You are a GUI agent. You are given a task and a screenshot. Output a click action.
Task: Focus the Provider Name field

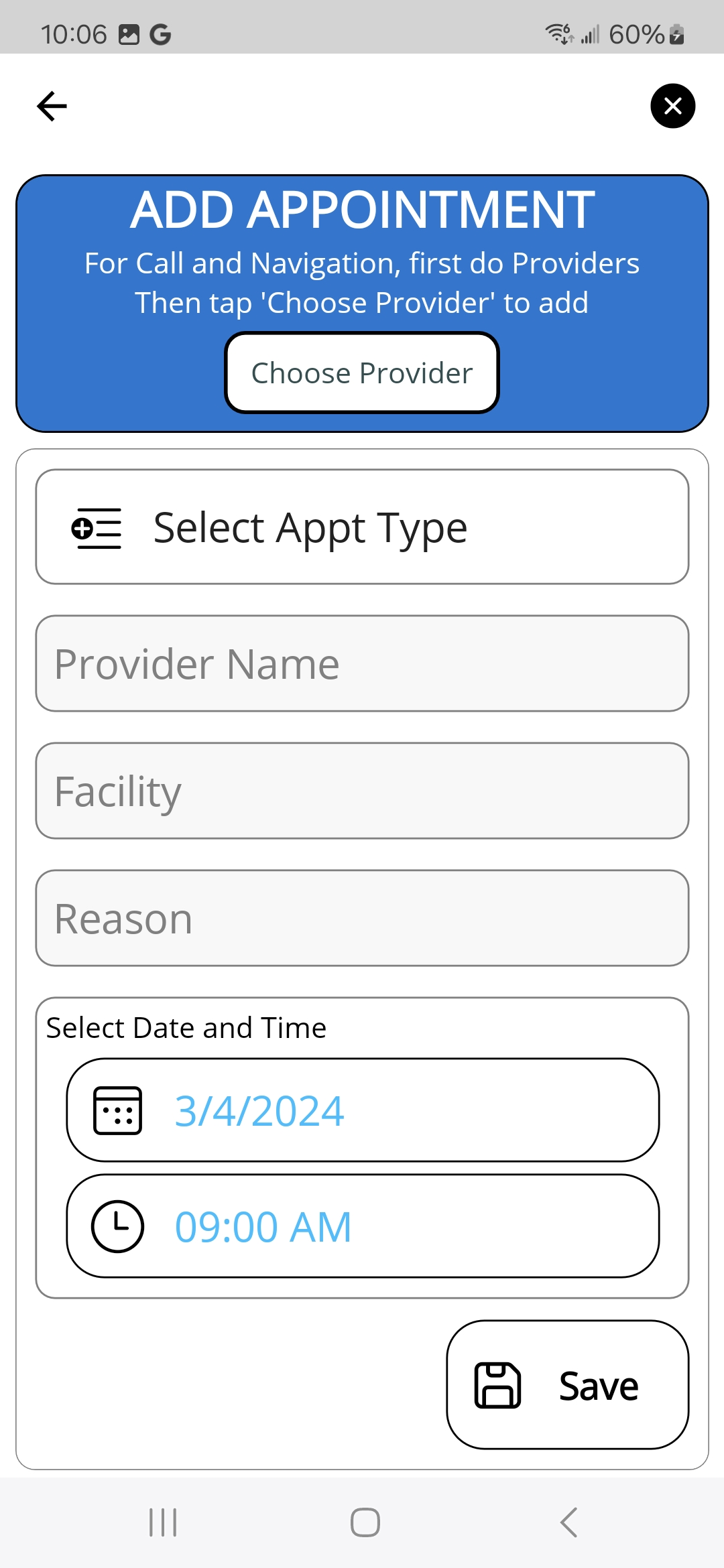coord(362,663)
